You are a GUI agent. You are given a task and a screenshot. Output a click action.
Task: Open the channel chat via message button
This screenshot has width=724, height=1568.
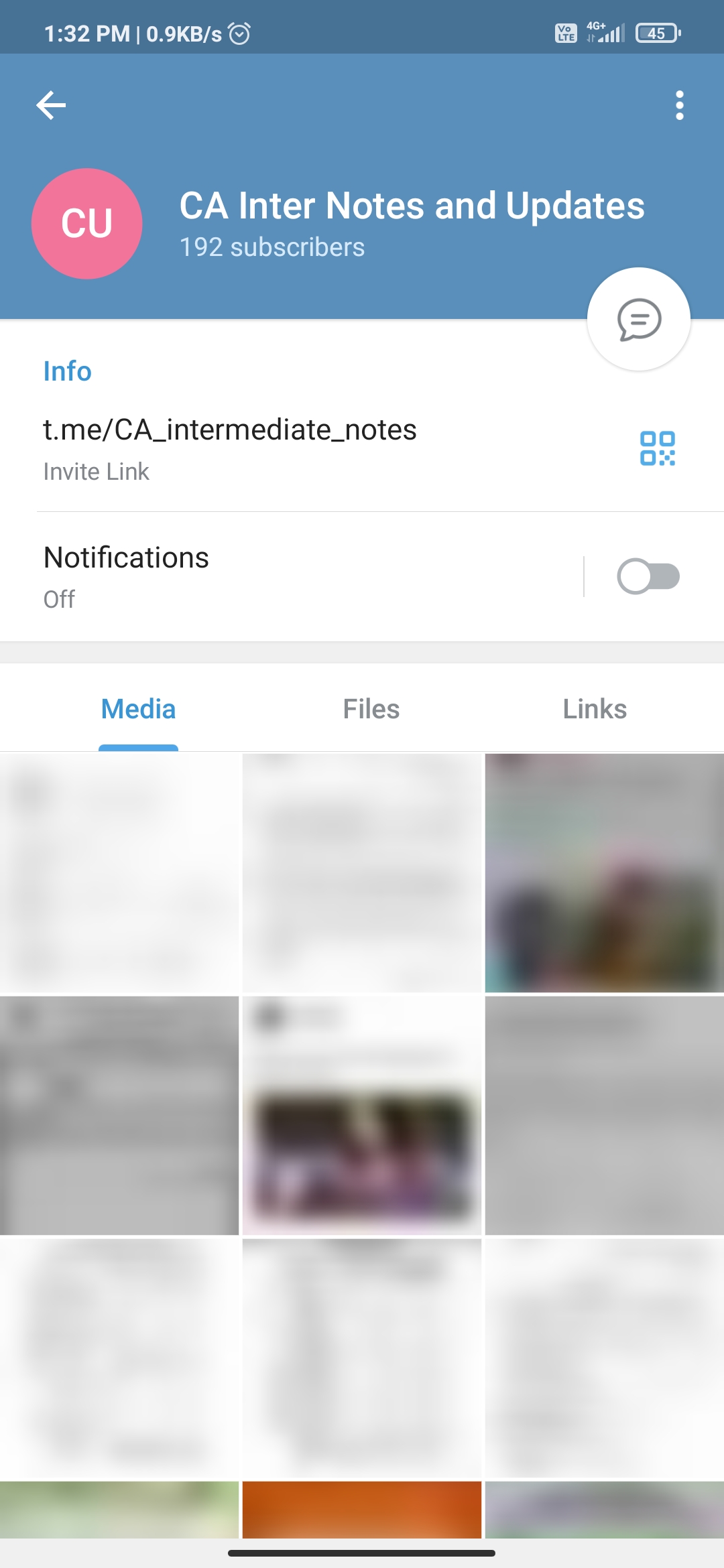point(638,319)
